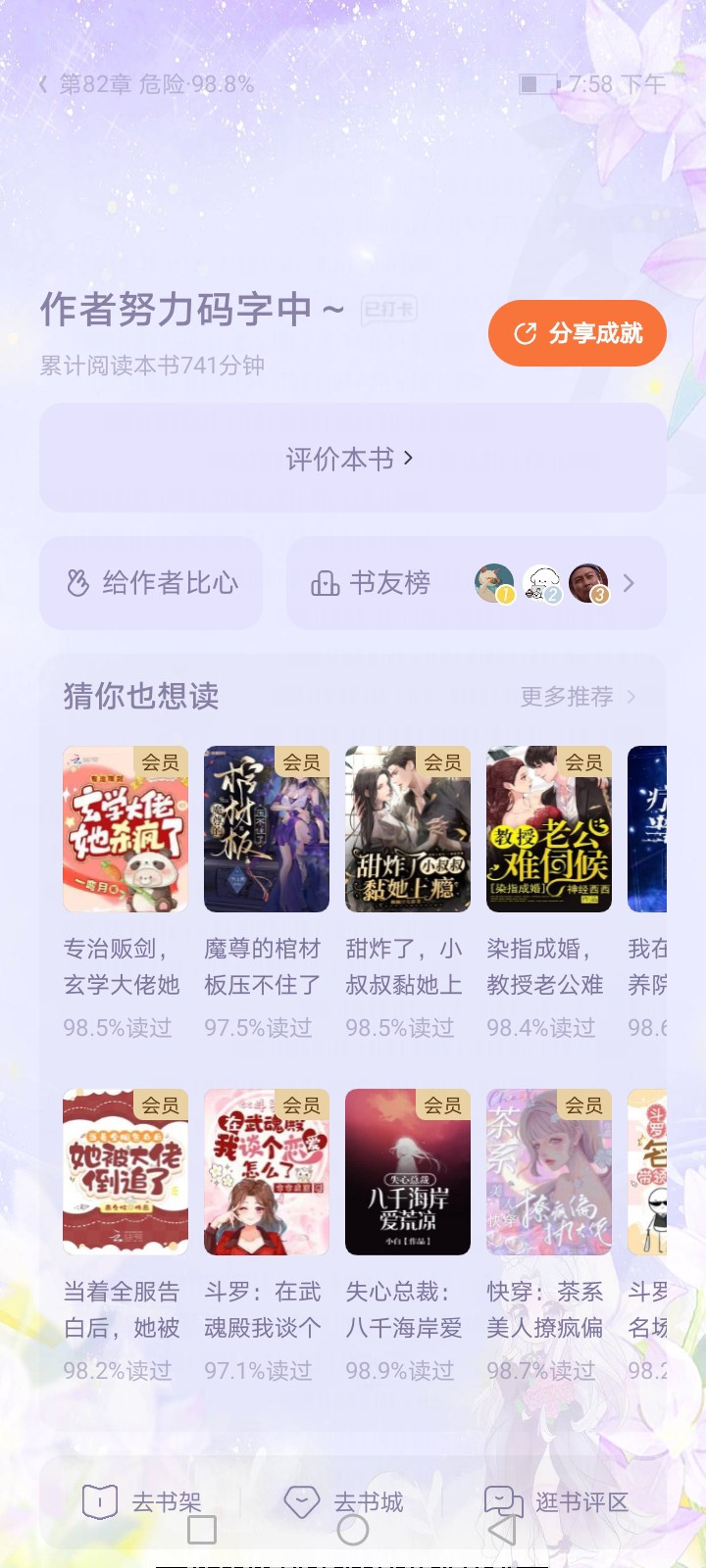The image size is (706, 1568).
Task: Open 评价本书 to rate this book
Action: (x=353, y=458)
